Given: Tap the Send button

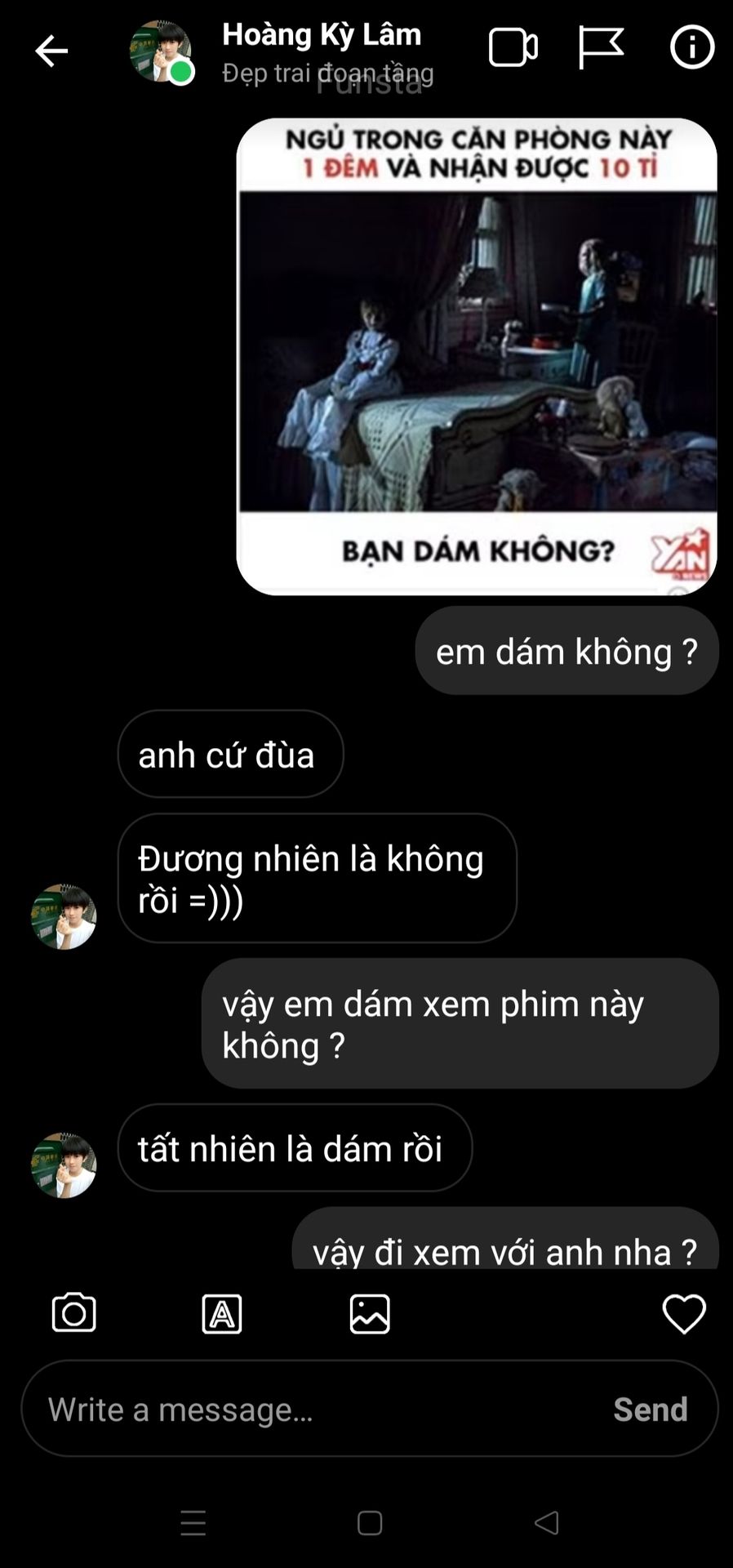Looking at the screenshot, I should point(650,1409).
